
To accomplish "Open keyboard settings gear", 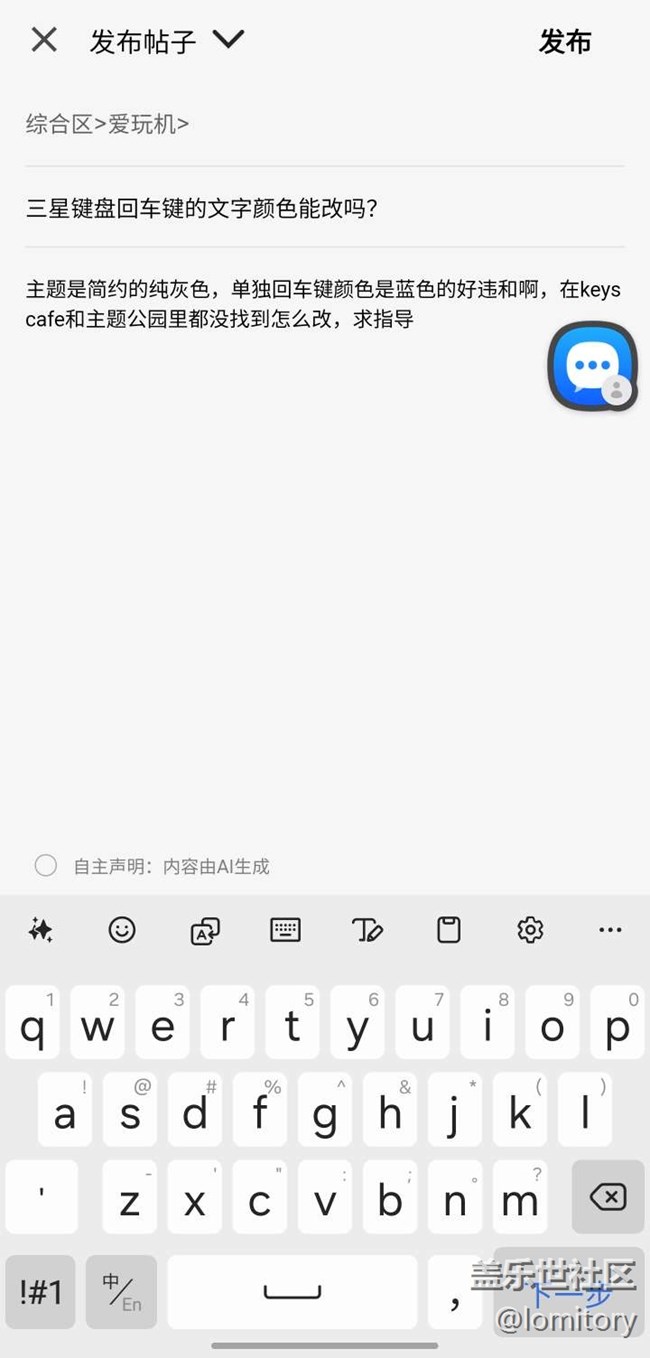I will click(530, 930).
